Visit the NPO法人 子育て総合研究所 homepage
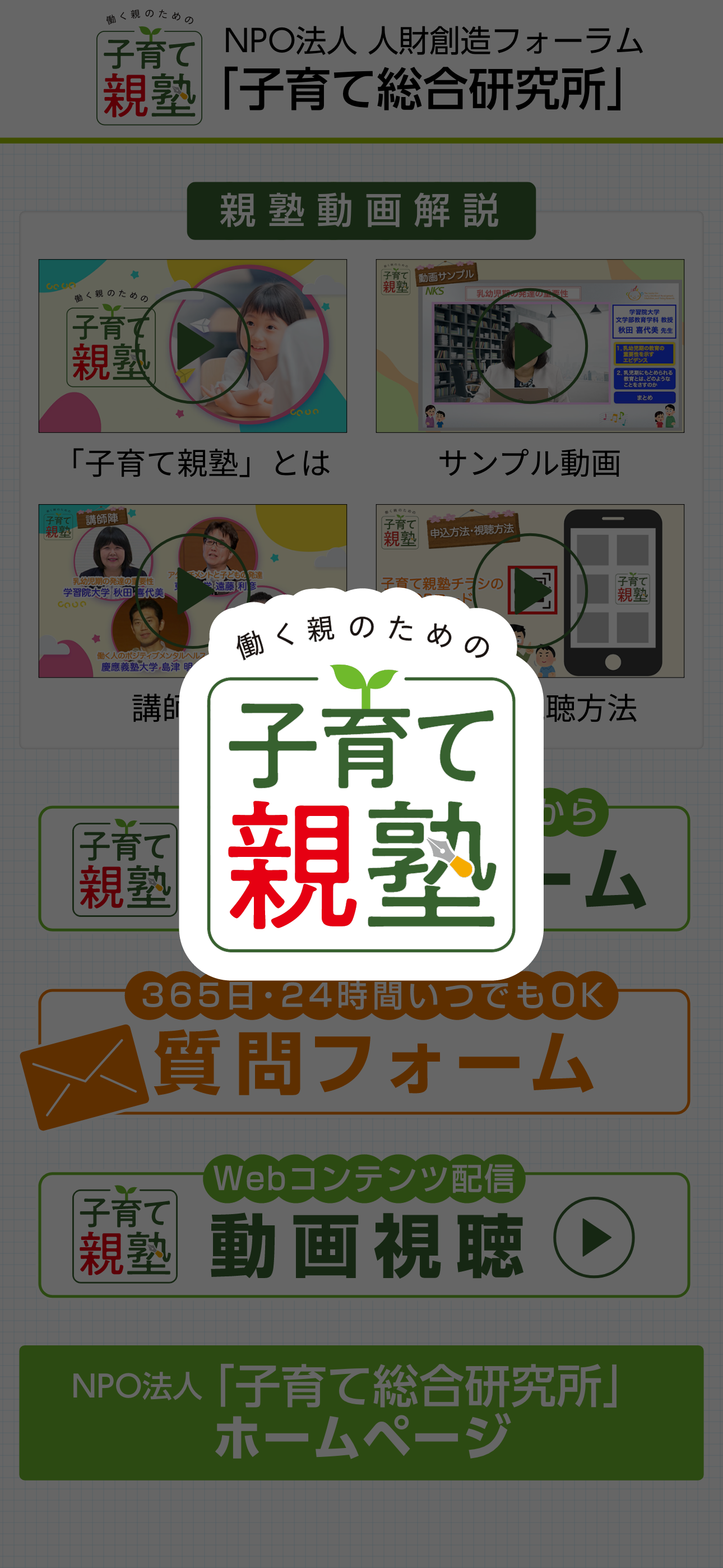 click(x=361, y=1413)
